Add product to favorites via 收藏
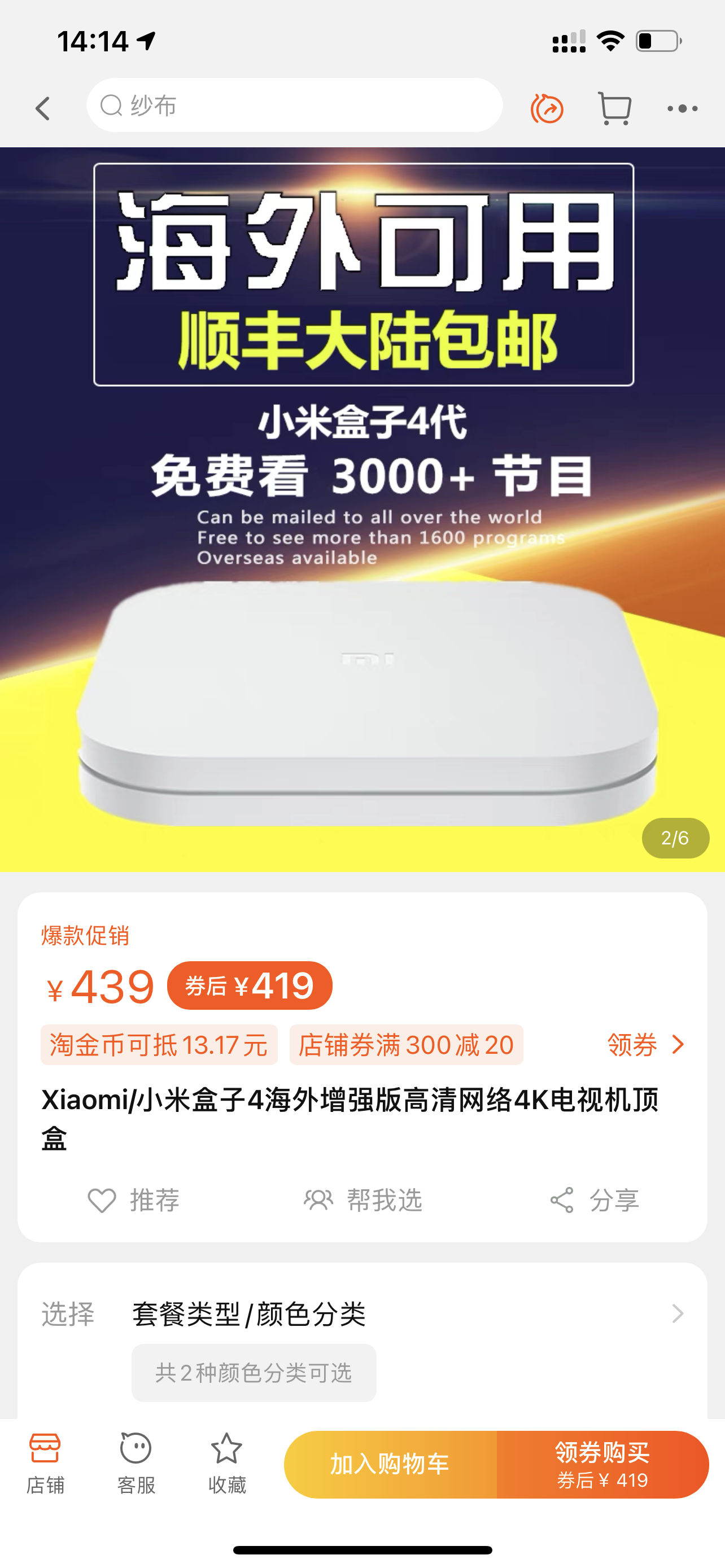Image resolution: width=725 pixels, height=1568 pixels. 226,1464
